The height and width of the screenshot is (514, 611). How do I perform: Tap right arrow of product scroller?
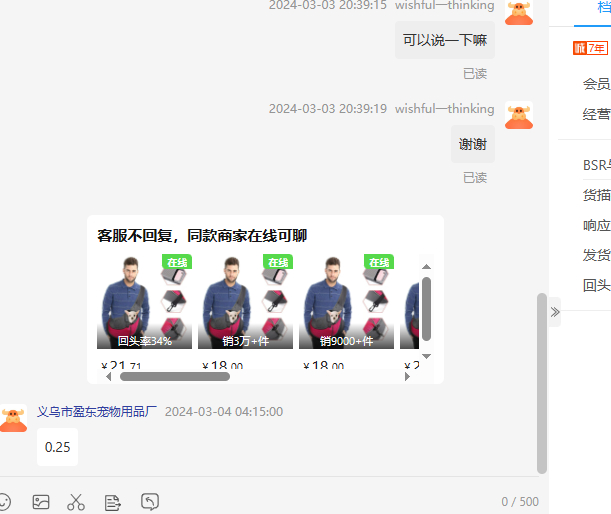pos(407,377)
